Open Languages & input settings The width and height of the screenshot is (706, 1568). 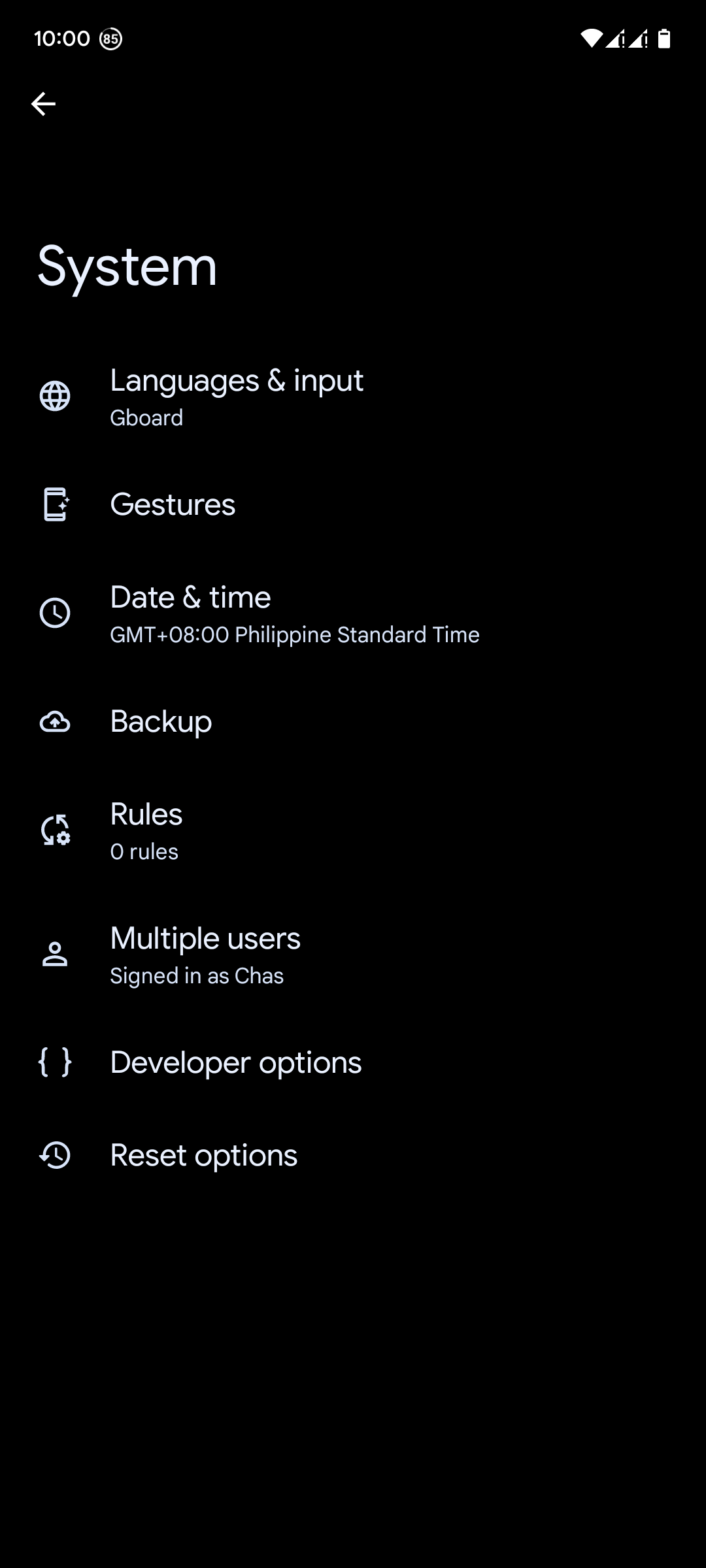point(237,397)
